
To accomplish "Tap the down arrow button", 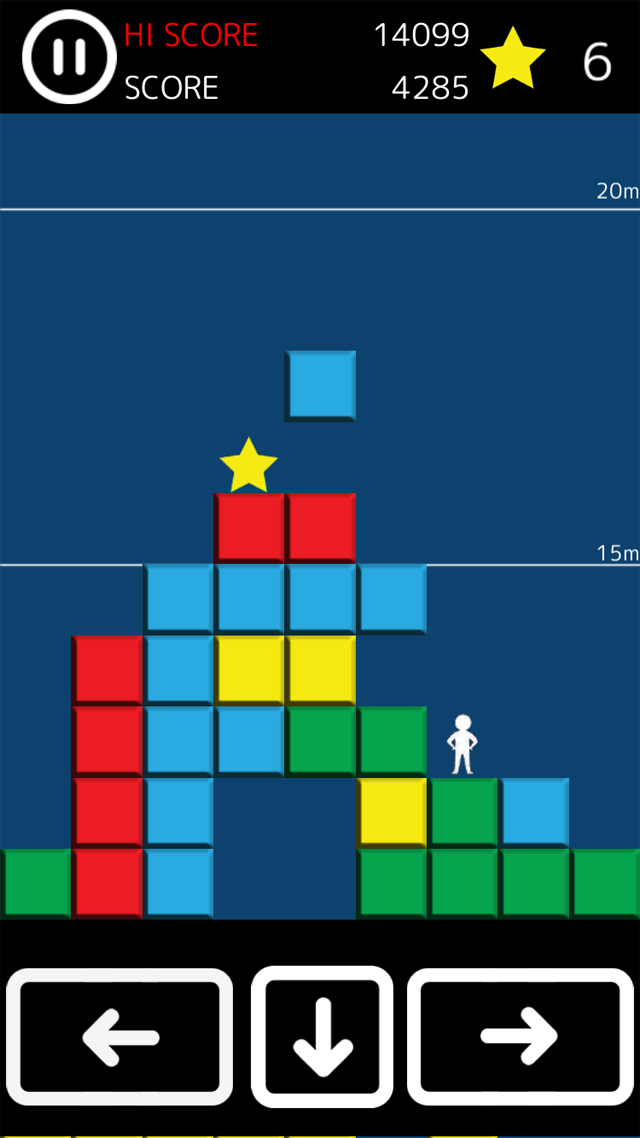I will 322,1036.
